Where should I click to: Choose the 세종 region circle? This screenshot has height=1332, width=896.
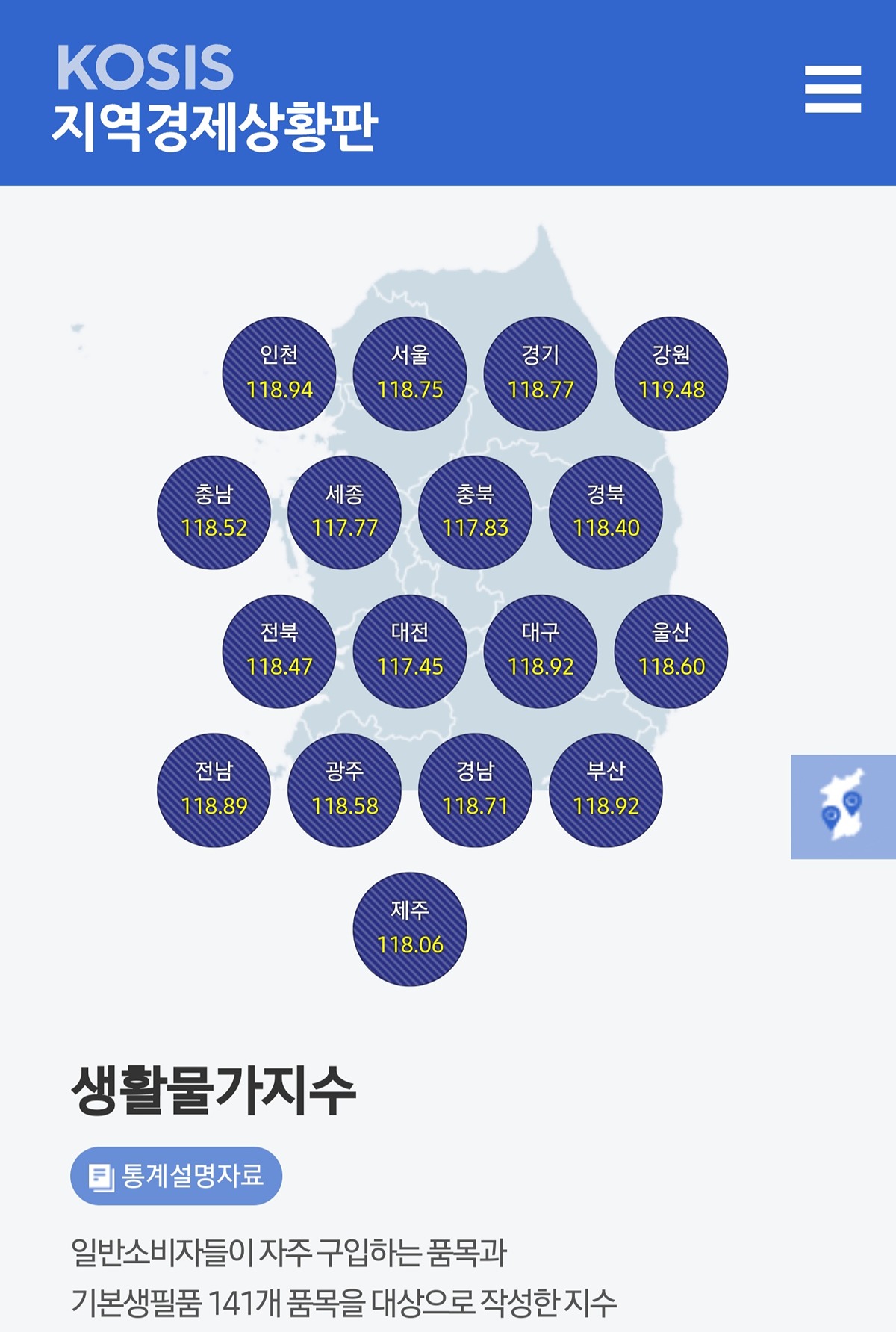point(344,512)
